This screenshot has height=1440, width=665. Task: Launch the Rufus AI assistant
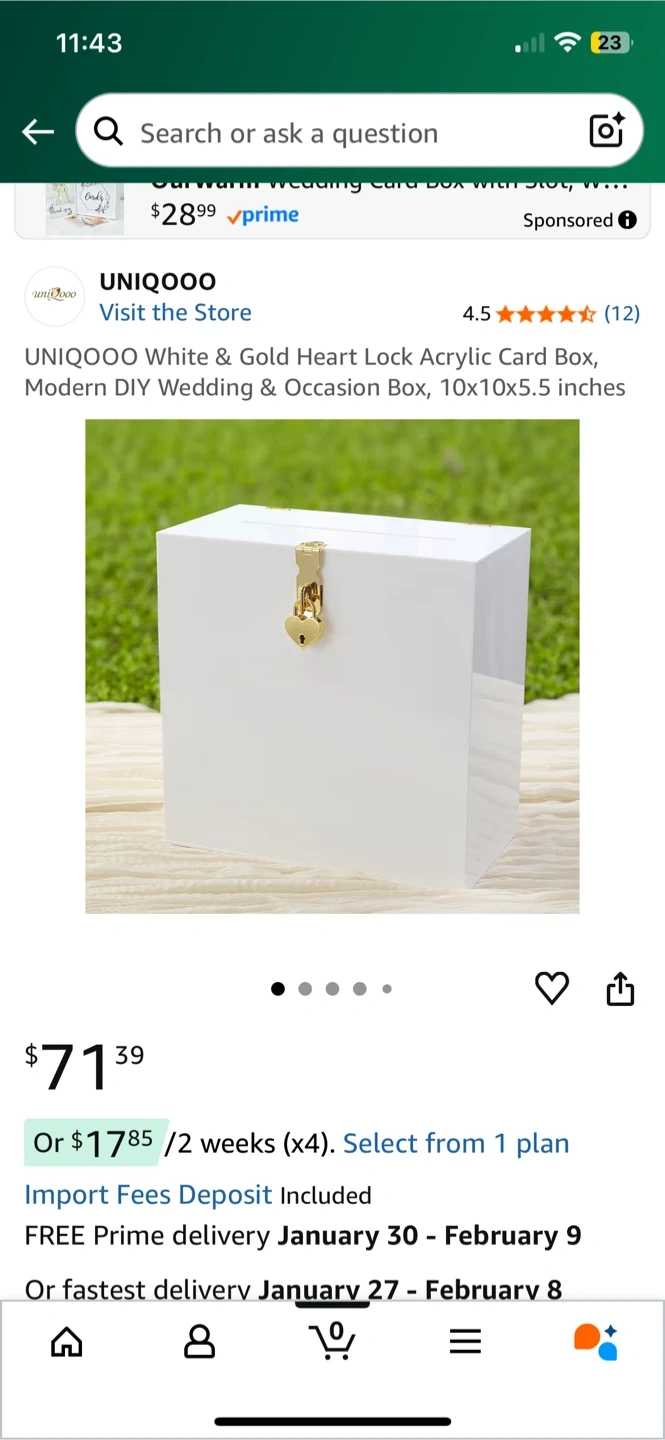point(596,1341)
